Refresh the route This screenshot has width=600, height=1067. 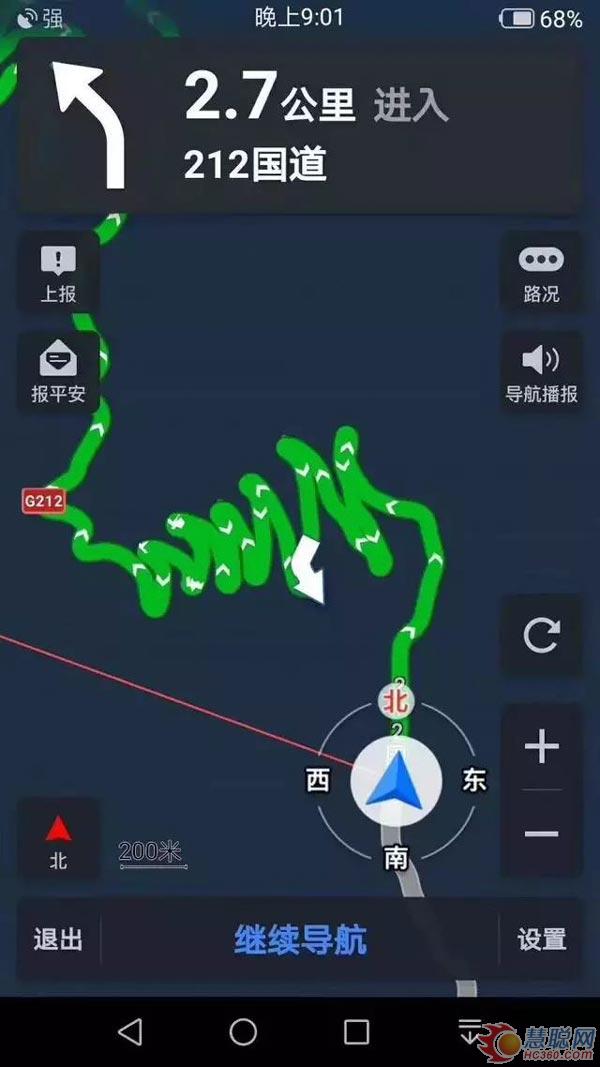coord(541,636)
